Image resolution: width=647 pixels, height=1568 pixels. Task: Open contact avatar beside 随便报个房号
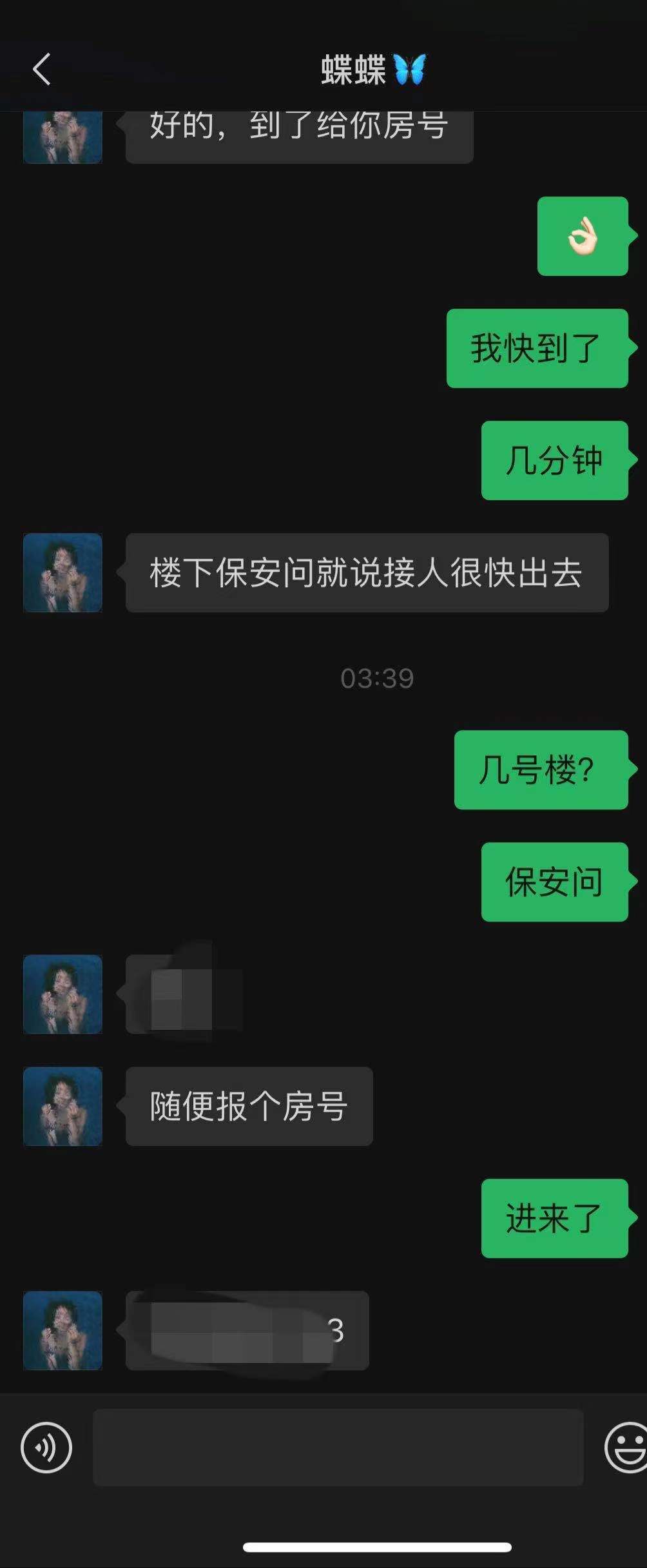(63, 1106)
